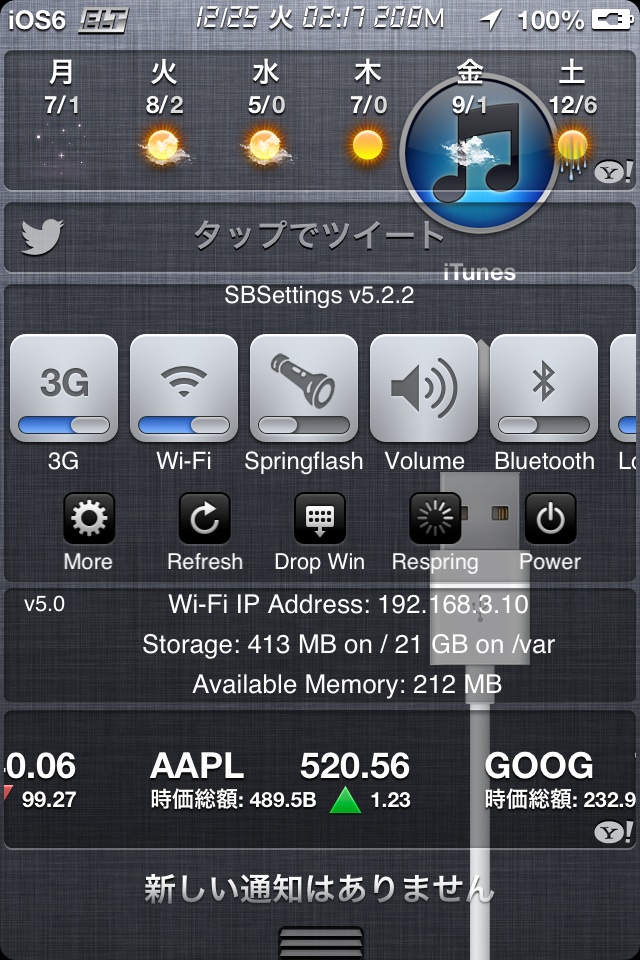Enable the Springflash flashlight toggle
The height and width of the screenshot is (960, 640).
click(x=304, y=390)
